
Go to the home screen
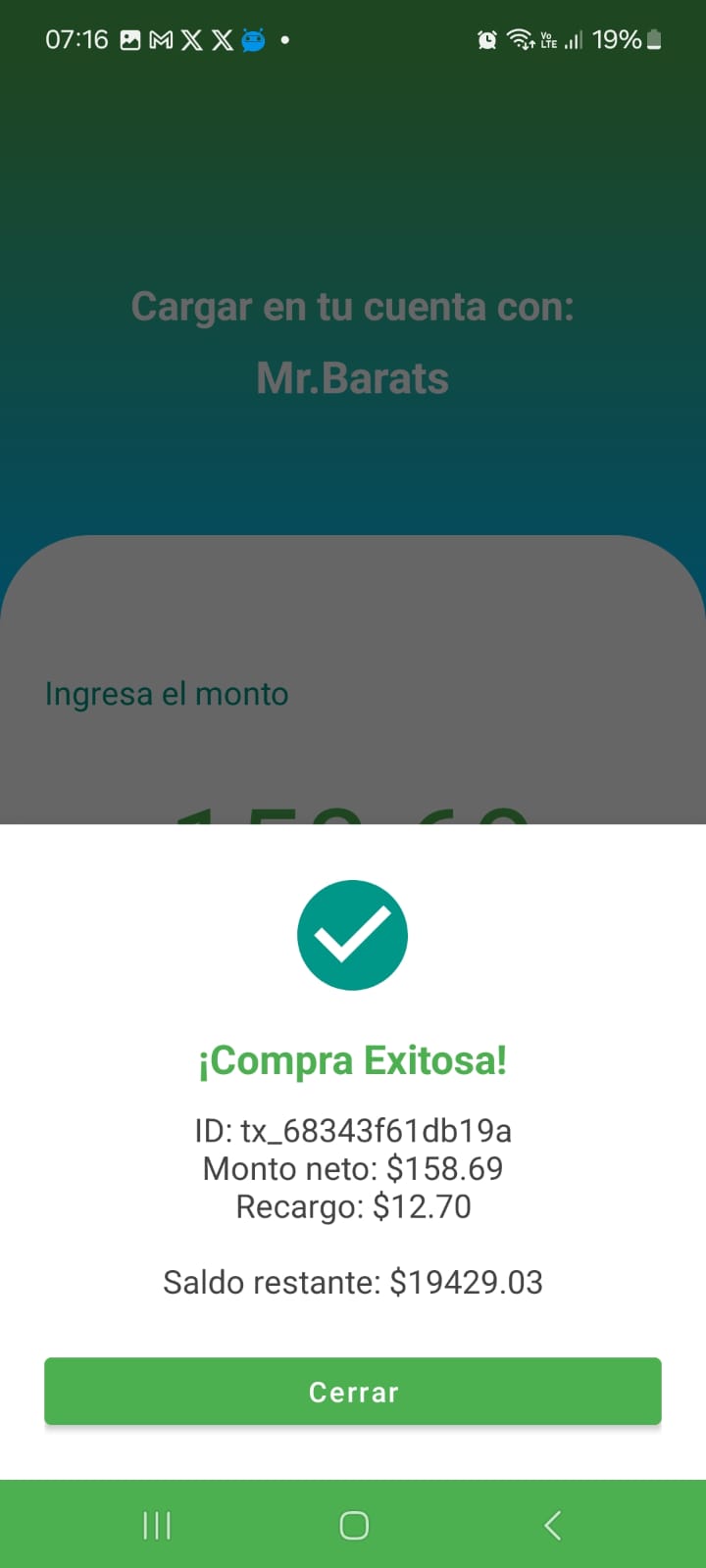pyautogui.click(x=354, y=1525)
